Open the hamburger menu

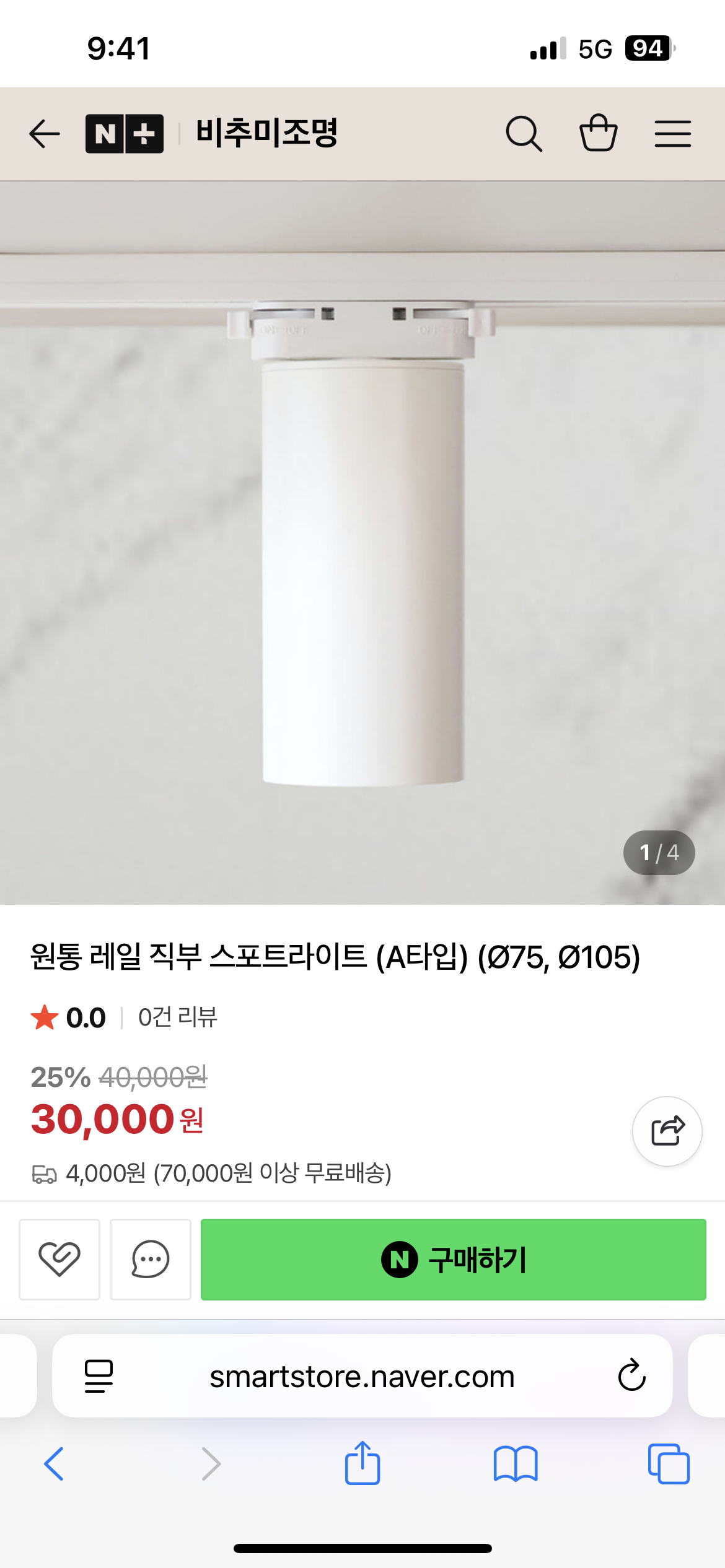[x=672, y=134]
